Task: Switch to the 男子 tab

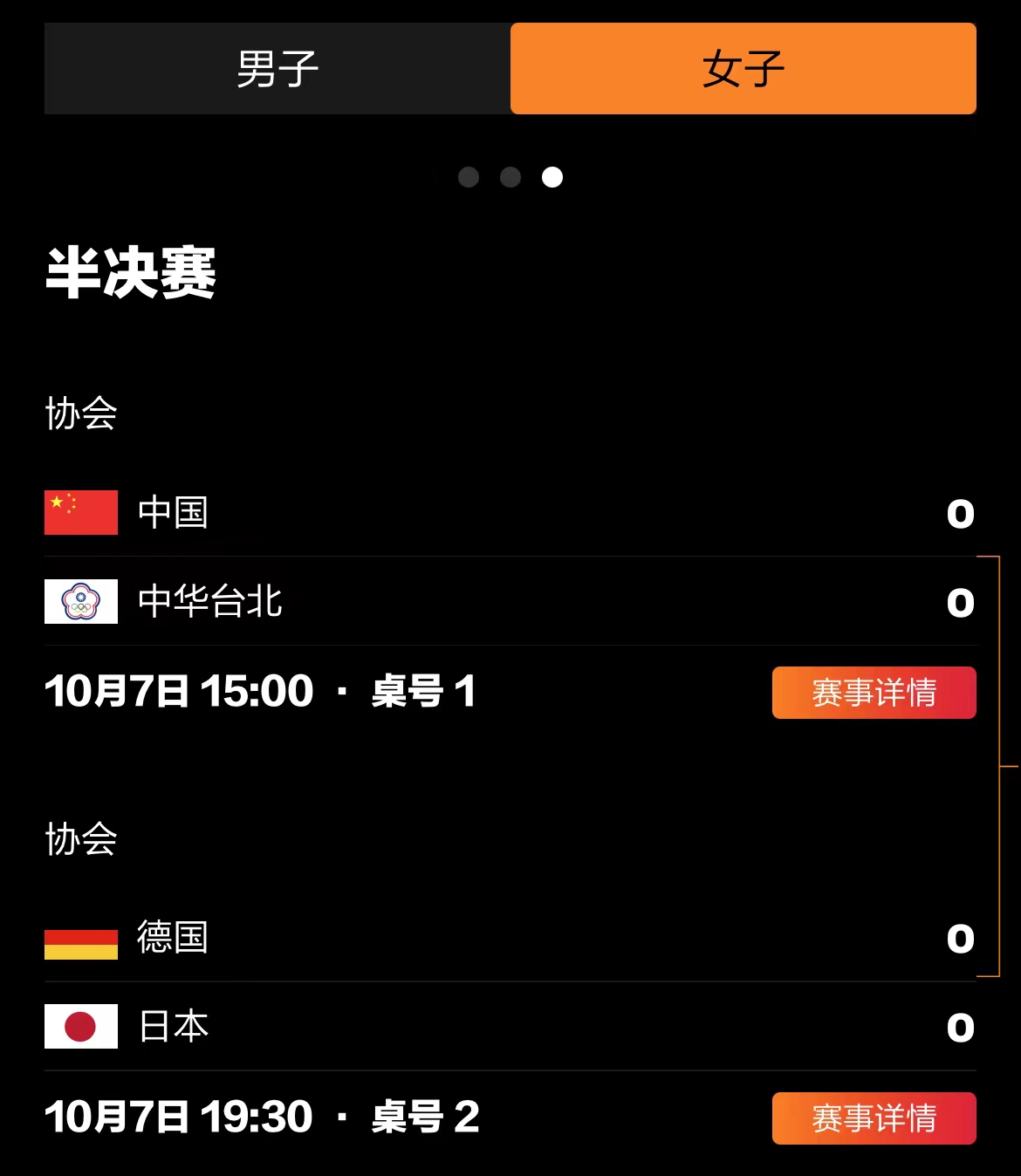Action: pyautogui.click(x=278, y=69)
